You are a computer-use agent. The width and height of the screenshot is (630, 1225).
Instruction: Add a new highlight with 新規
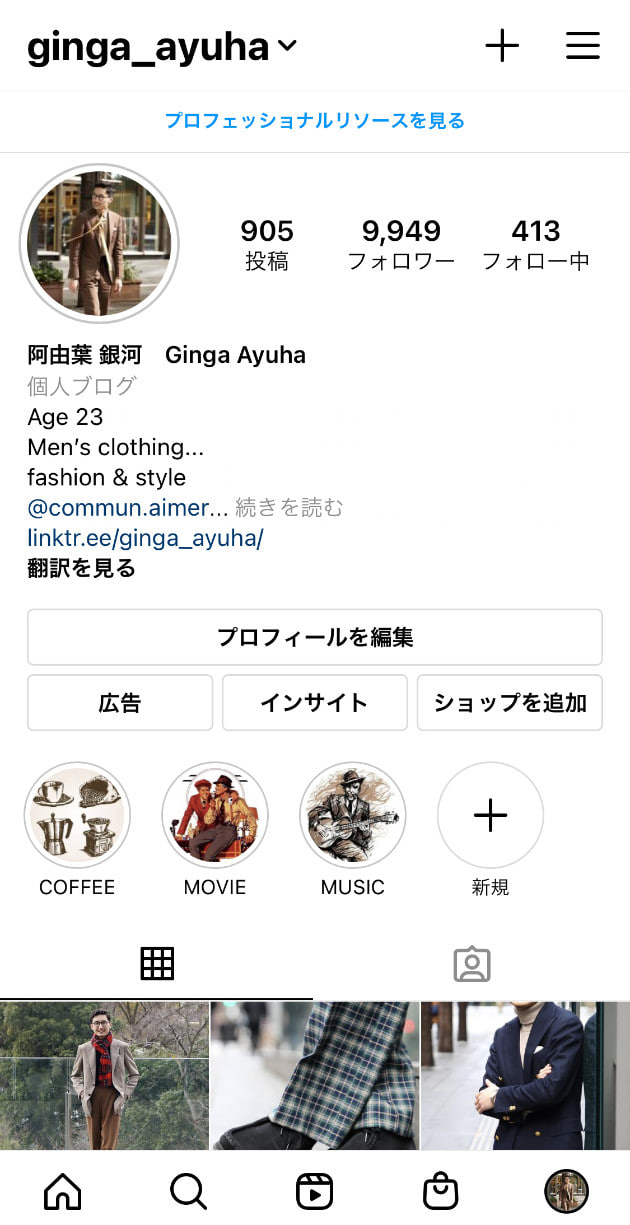[491, 815]
